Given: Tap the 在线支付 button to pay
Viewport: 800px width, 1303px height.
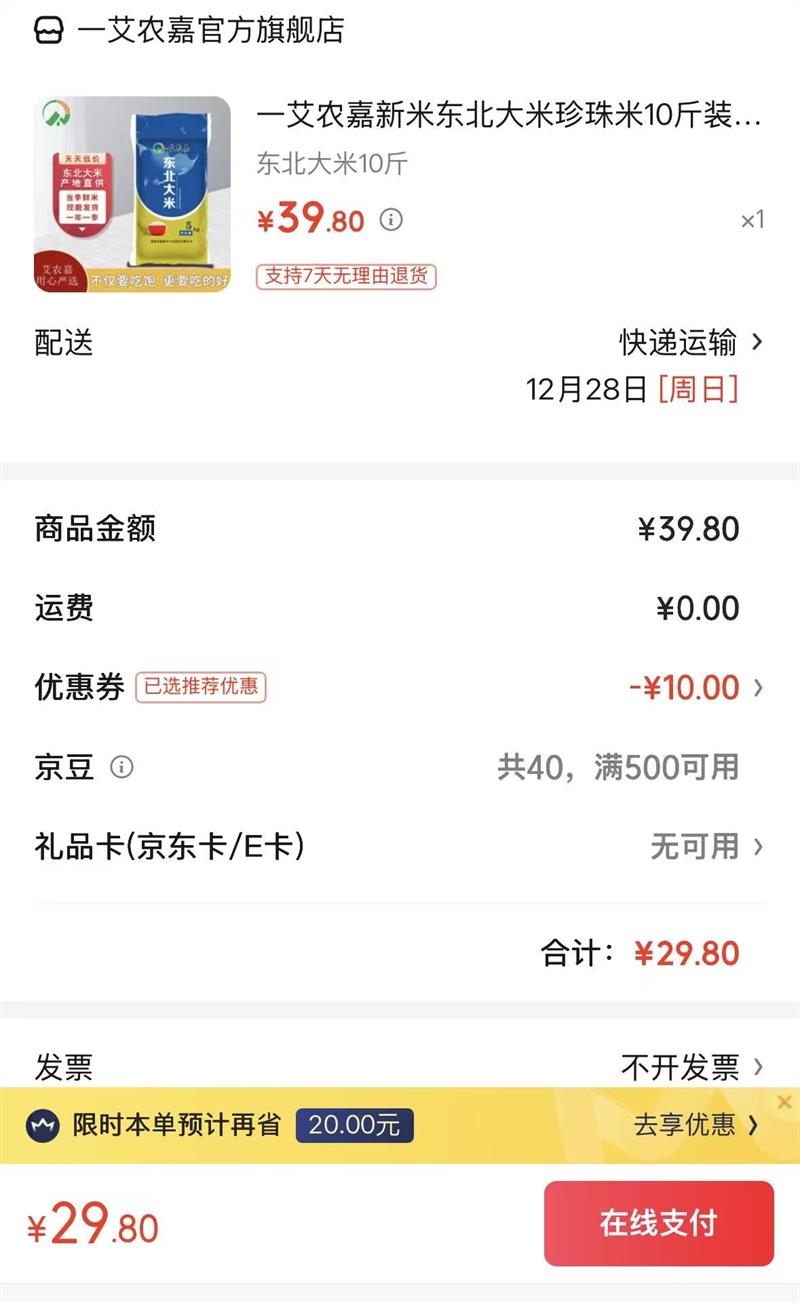Looking at the screenshot, I should [x=658, y=1223].
